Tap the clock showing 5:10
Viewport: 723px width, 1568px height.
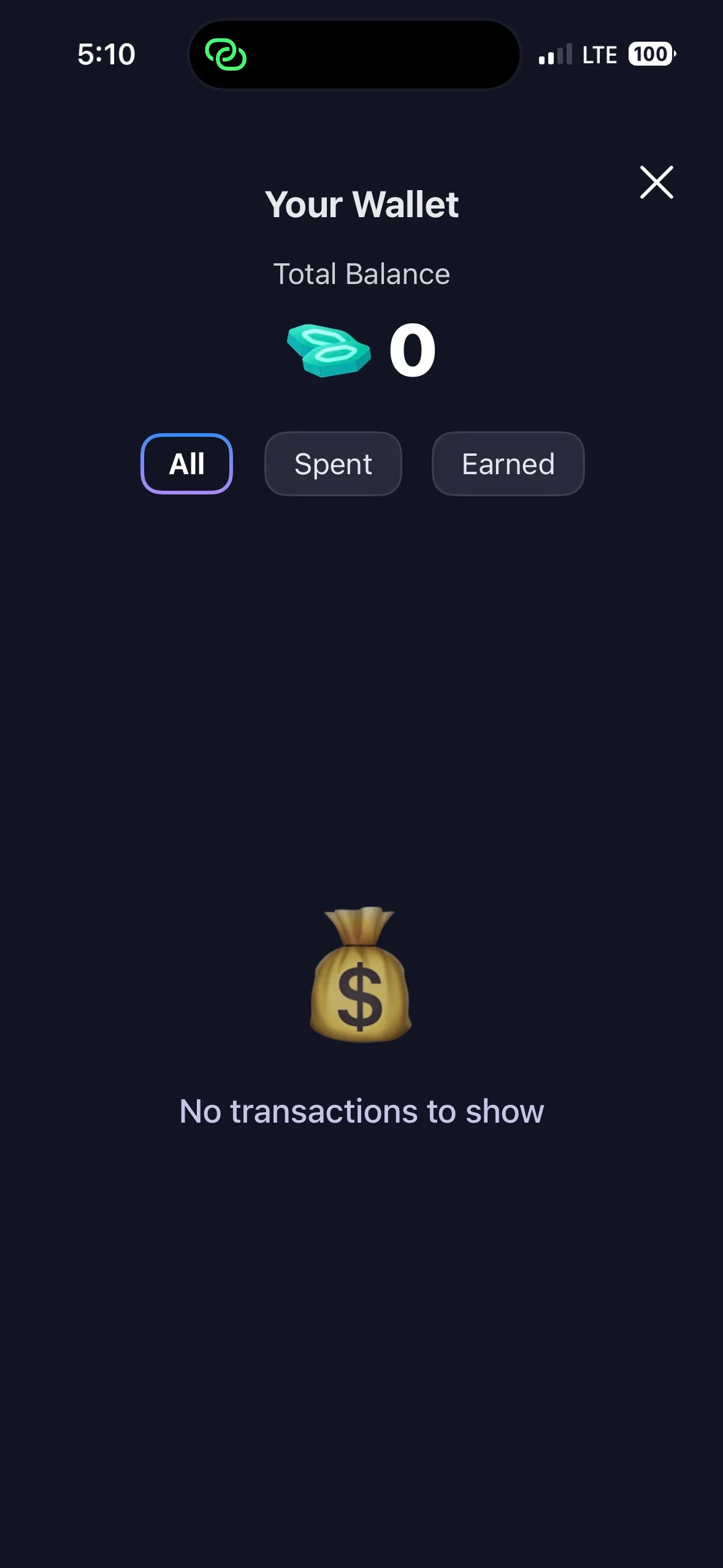pos(106,55)
